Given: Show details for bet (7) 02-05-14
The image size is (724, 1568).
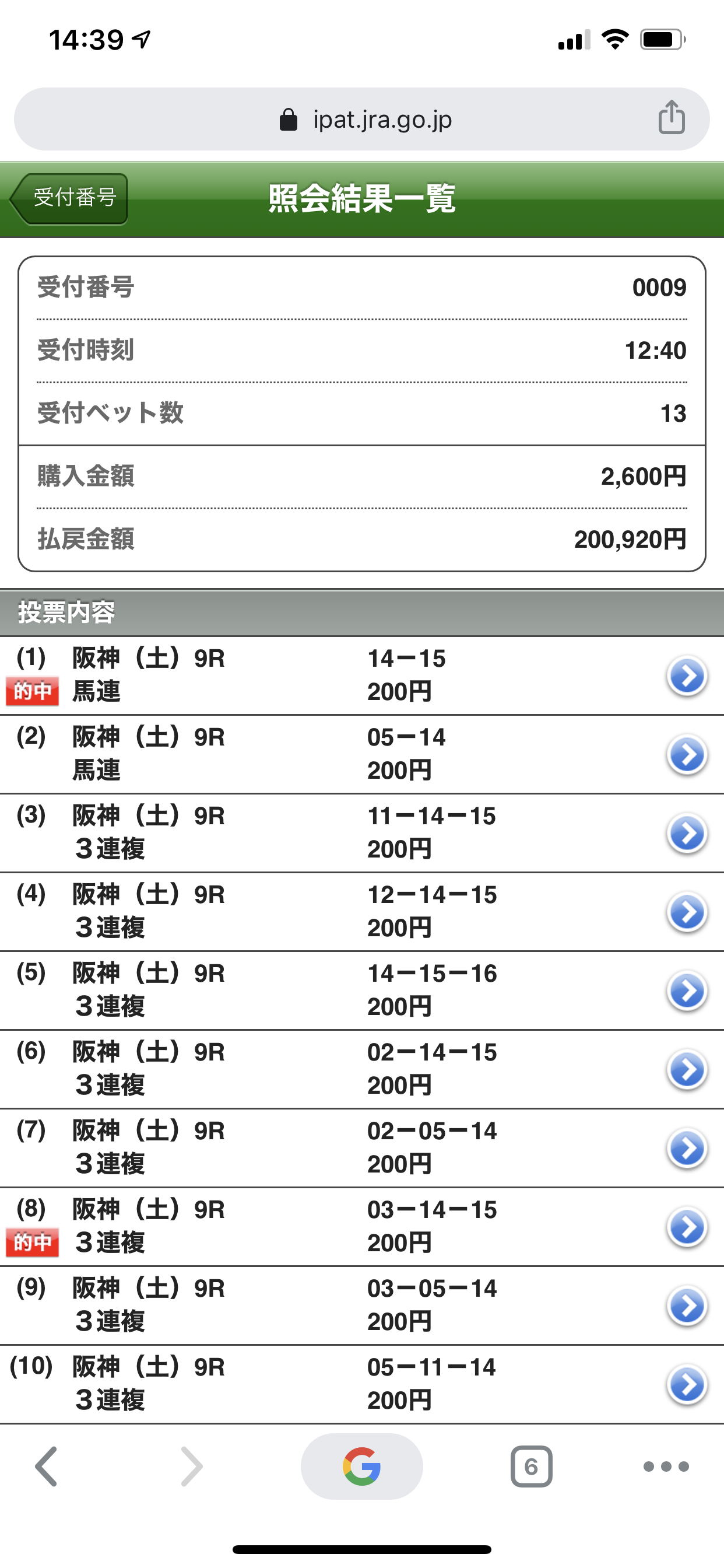Looking at the screenshot, I should tap(362, 1148).
